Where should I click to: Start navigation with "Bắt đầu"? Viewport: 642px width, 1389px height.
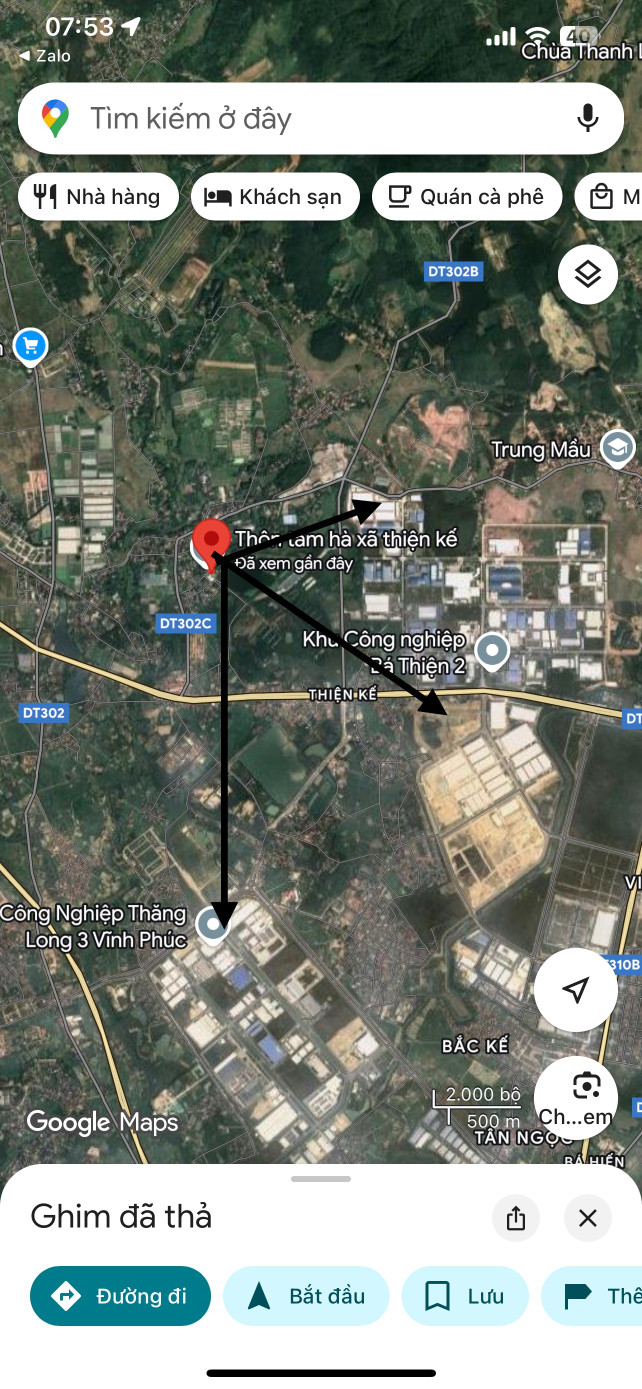[305, 1297]
